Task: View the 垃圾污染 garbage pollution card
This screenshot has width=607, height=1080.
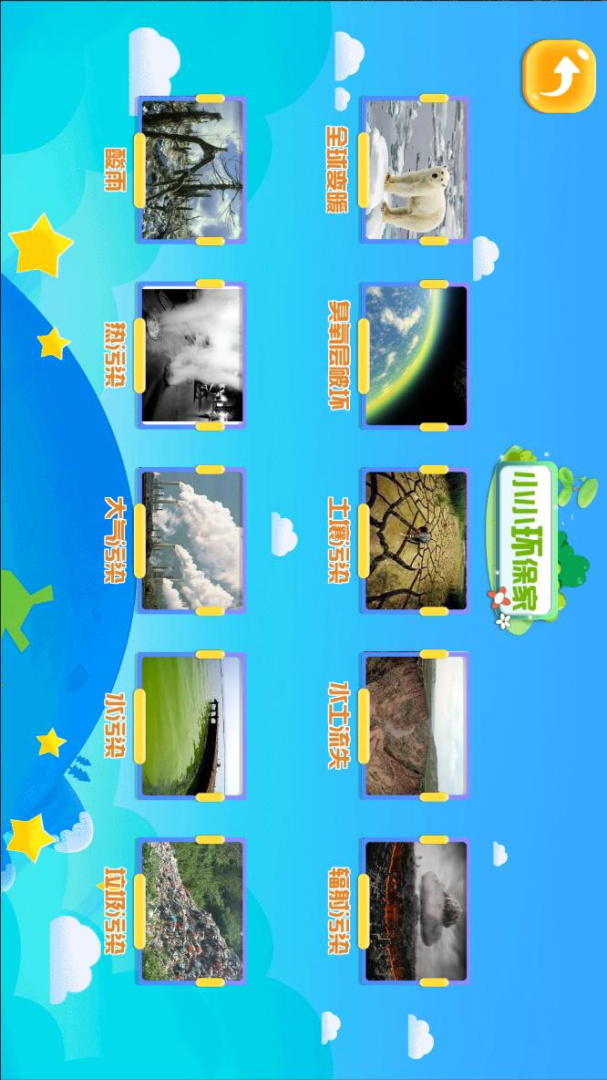Action: tap(191, 911)
